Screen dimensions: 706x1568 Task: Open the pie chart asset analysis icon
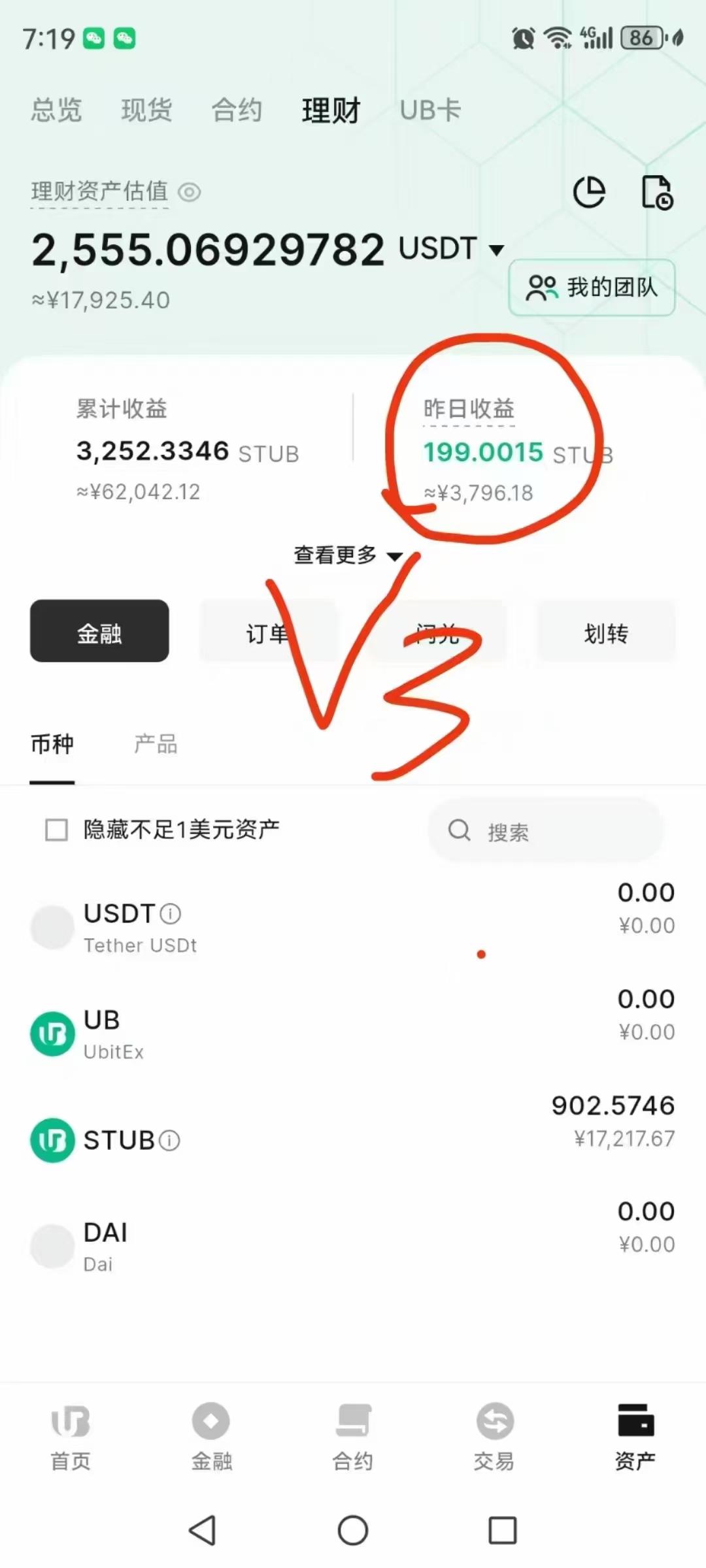tap(589, 192)
